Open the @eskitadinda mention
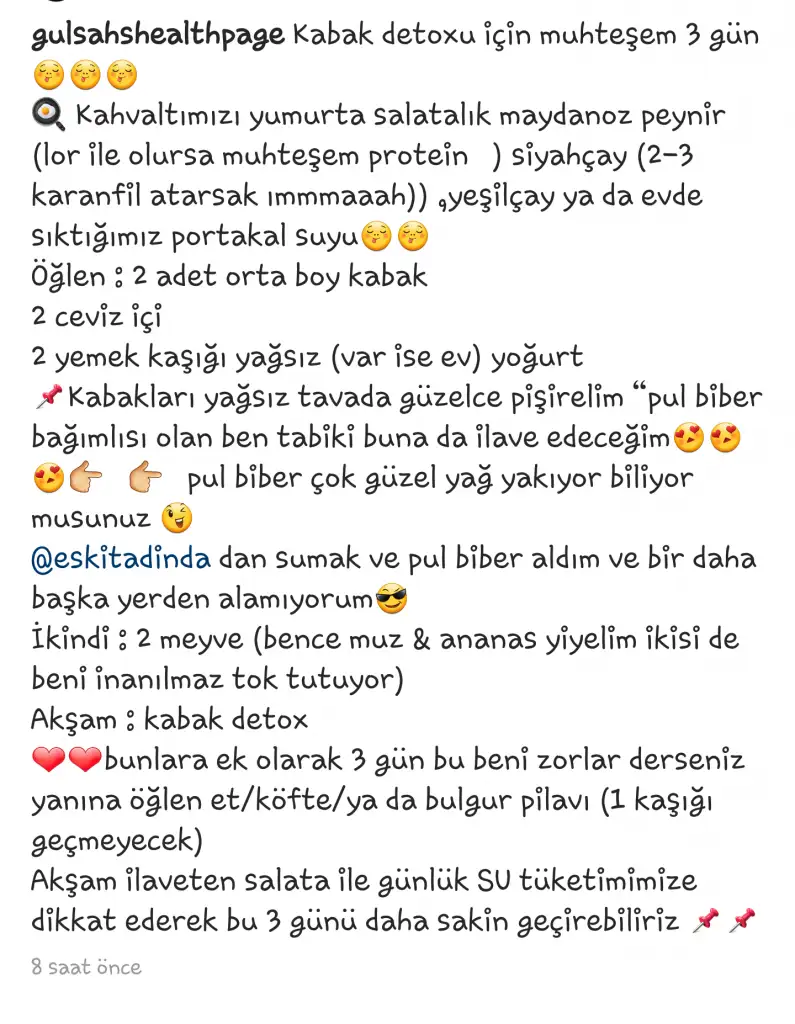This screenshot has height=1024, width=795. click(120, 557)
